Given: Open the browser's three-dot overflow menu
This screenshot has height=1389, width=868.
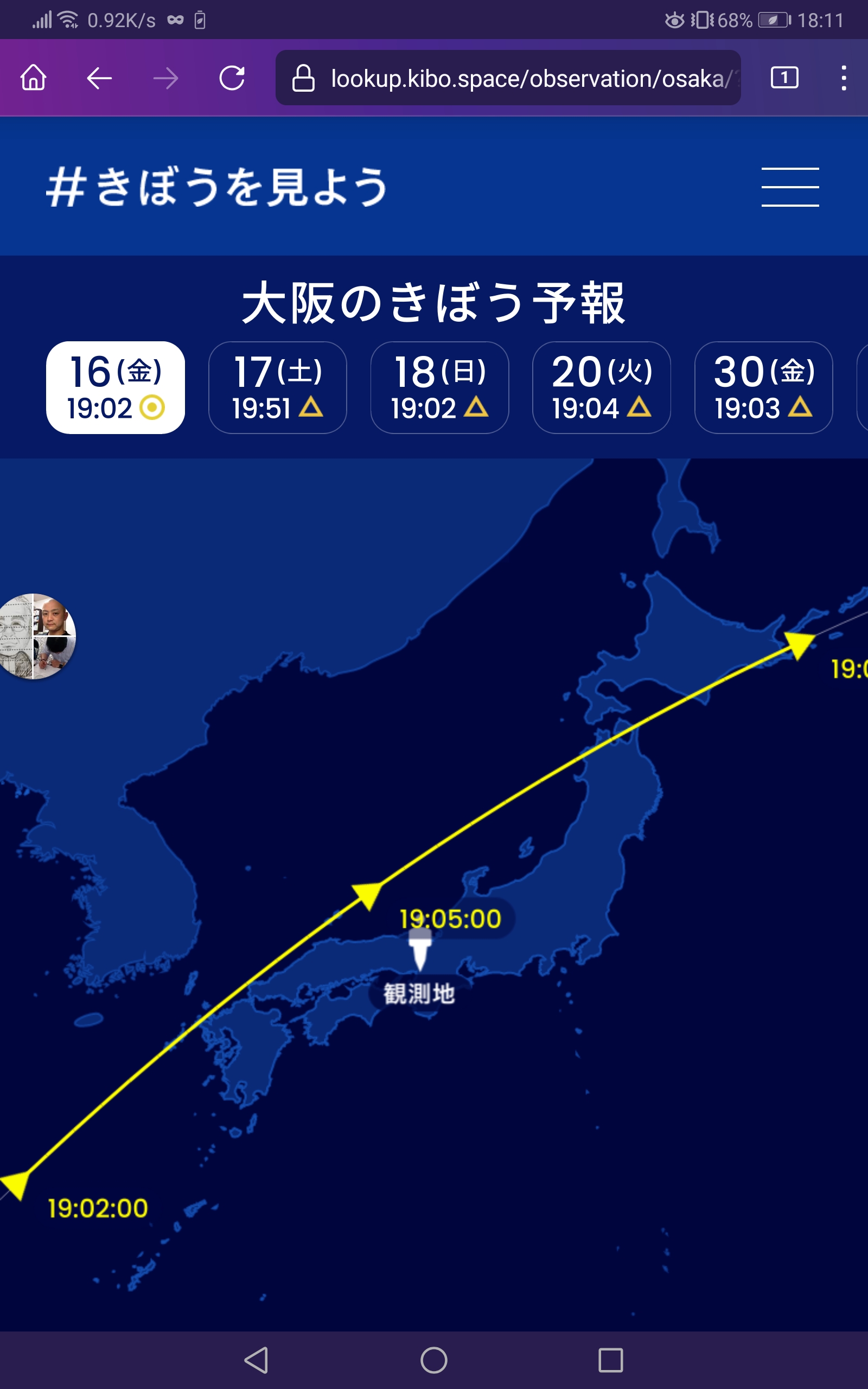Looking at the screenshot, I should (x=843, y=78).
